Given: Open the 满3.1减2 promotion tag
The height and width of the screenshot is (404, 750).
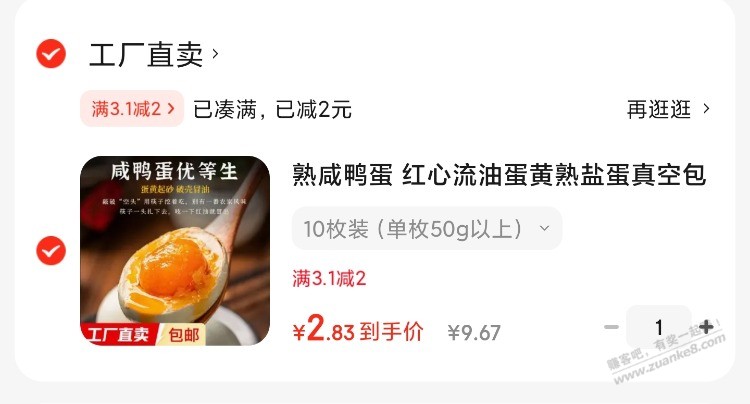Looking at the screenshot, I should click(x=132, y=109).
